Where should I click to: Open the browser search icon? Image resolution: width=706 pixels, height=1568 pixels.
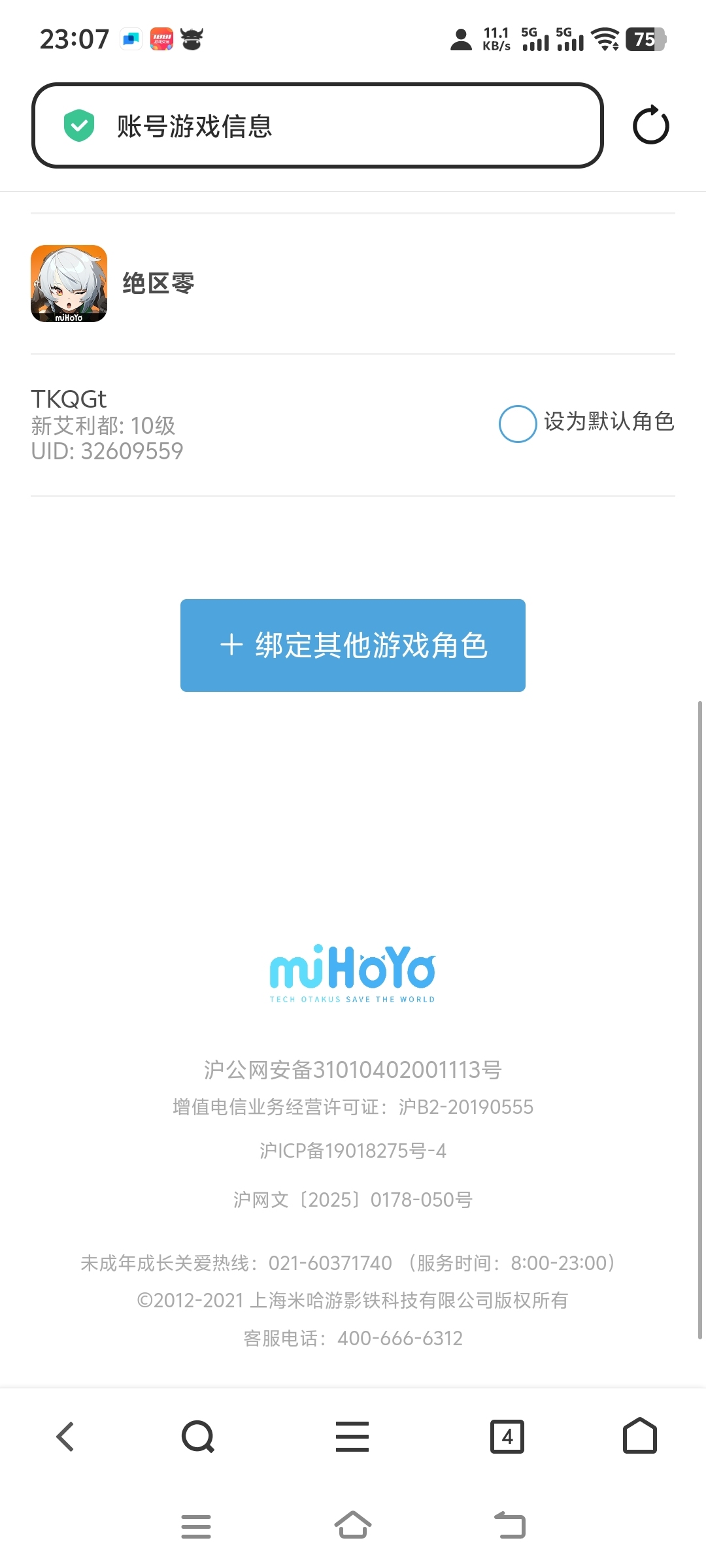(198, 1437)
